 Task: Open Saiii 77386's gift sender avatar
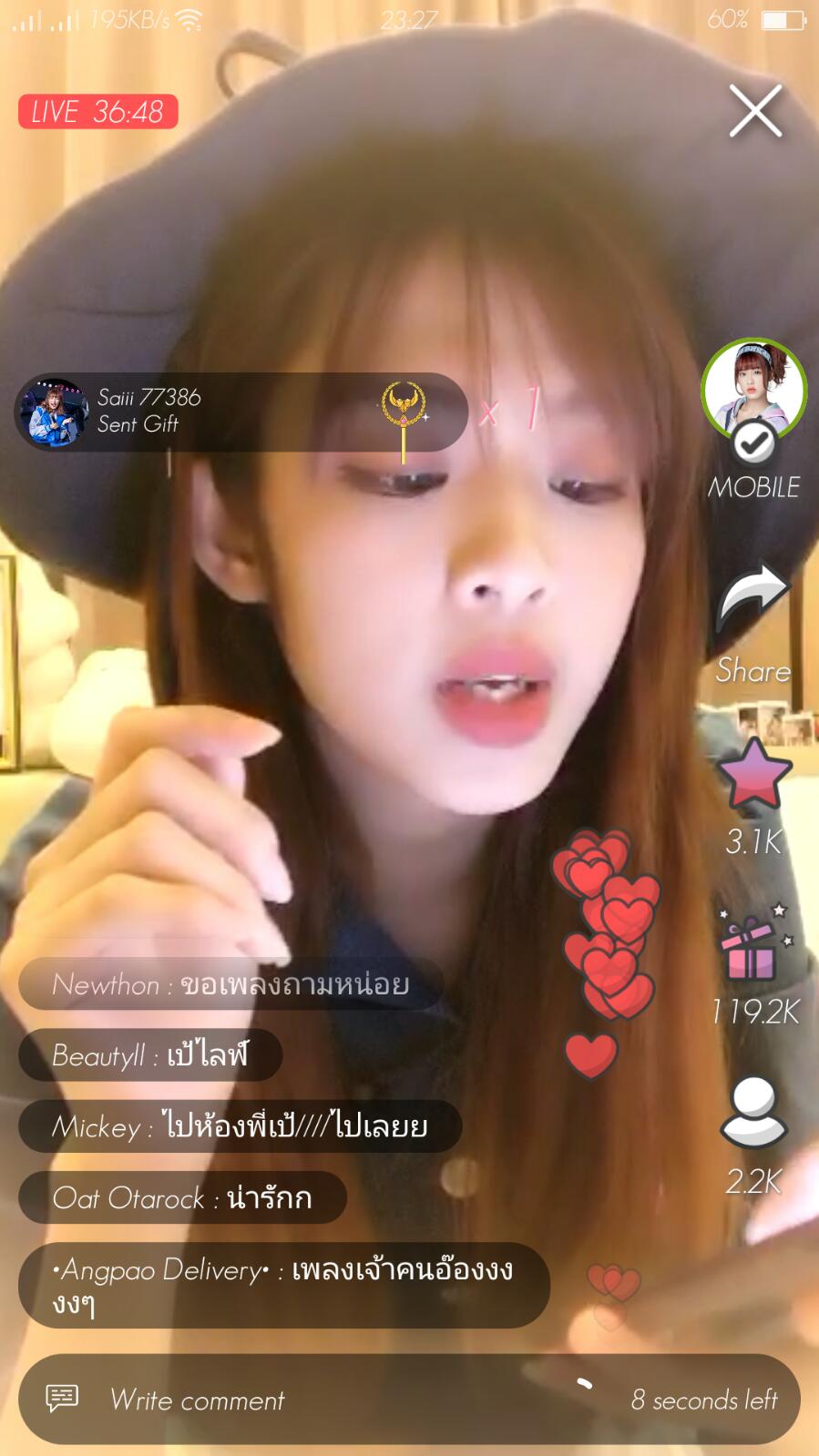[x=55, y=412]
